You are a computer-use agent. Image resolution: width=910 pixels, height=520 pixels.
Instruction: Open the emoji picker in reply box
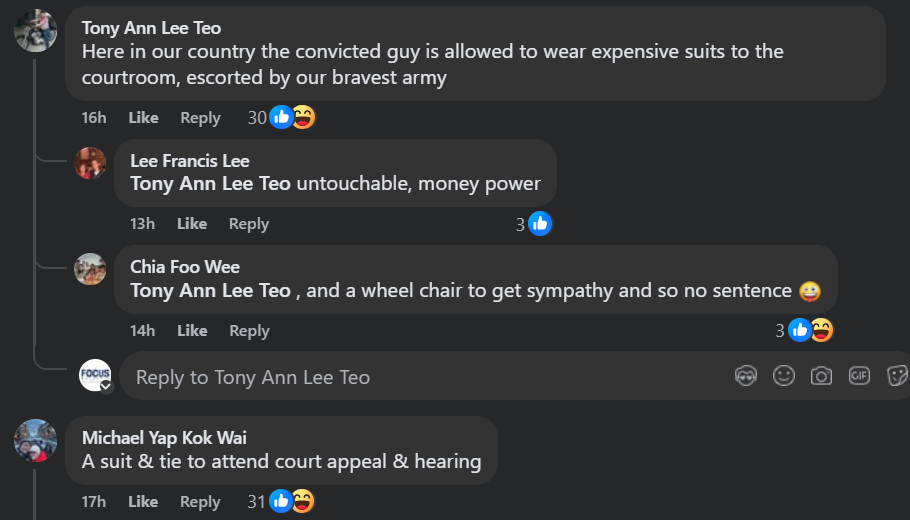[x=784, y=376]
